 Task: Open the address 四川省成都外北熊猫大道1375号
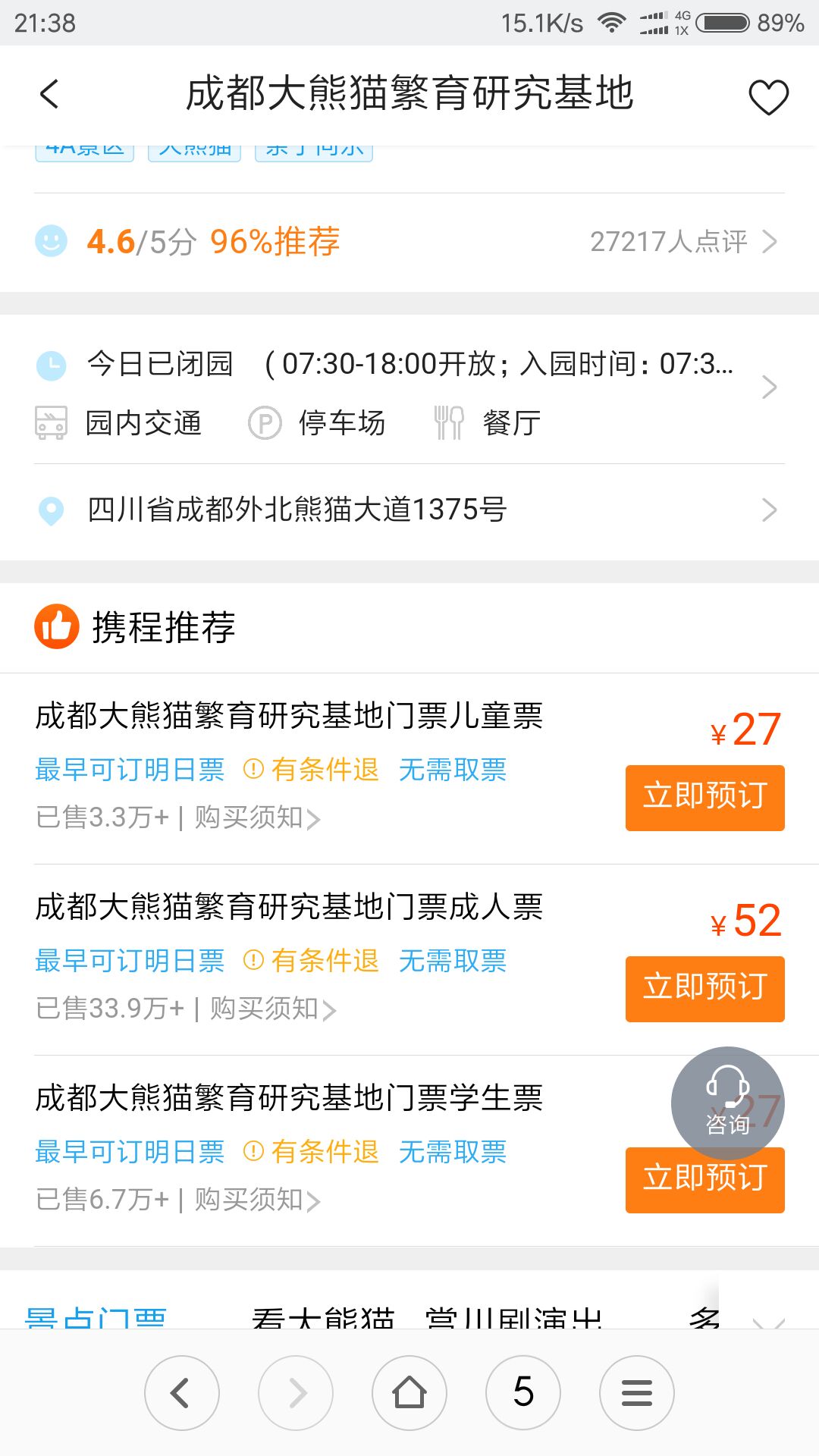[x=409, y=510]
